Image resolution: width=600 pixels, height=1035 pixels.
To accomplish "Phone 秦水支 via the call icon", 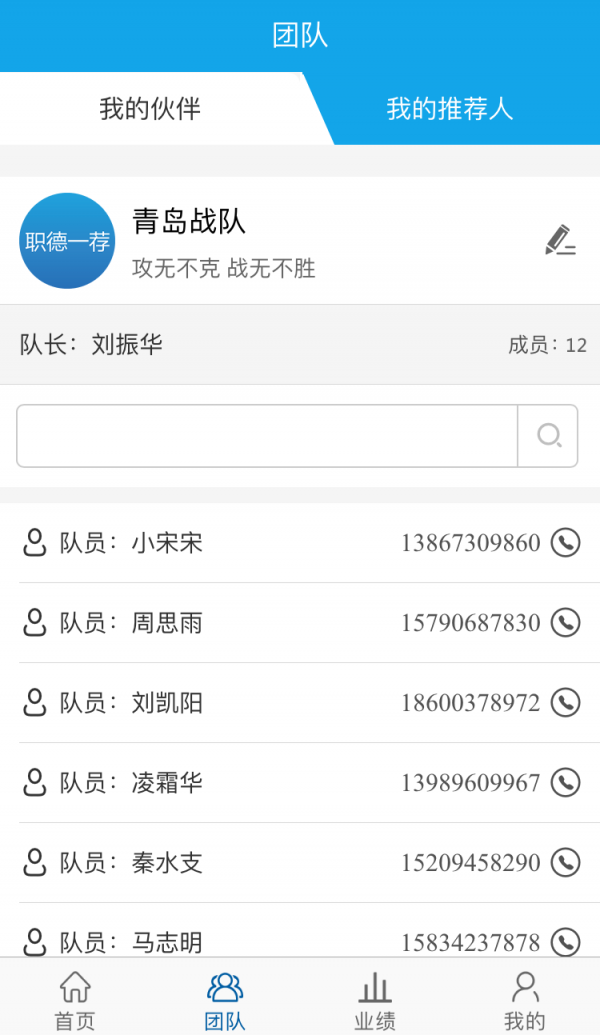I will (566, 862).
